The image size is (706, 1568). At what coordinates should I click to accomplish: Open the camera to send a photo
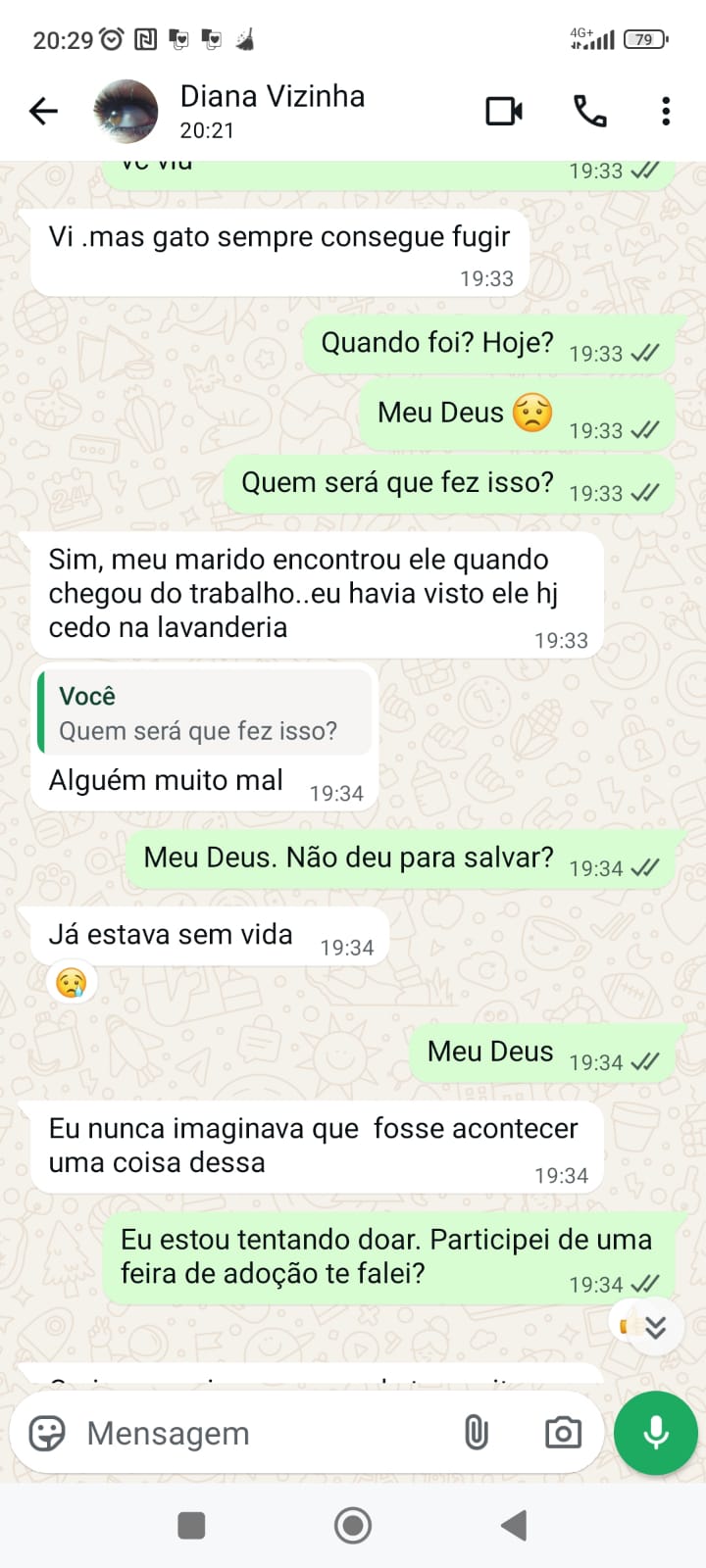(563, 1434)
